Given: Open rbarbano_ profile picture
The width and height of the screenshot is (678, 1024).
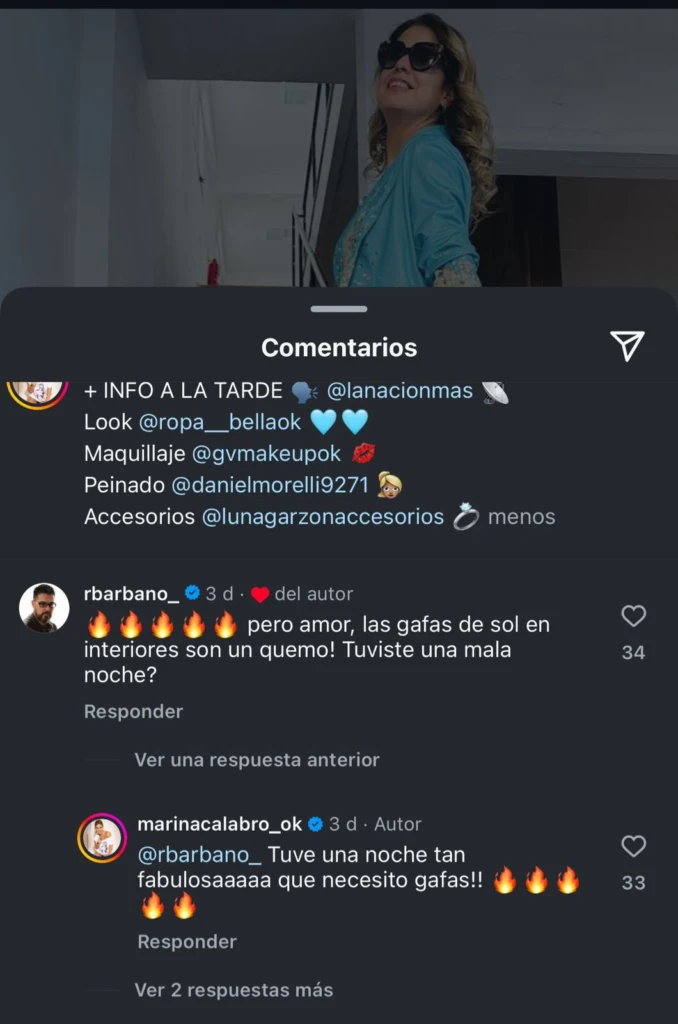Looking at the screenshot, I should [x=44, y=608].
